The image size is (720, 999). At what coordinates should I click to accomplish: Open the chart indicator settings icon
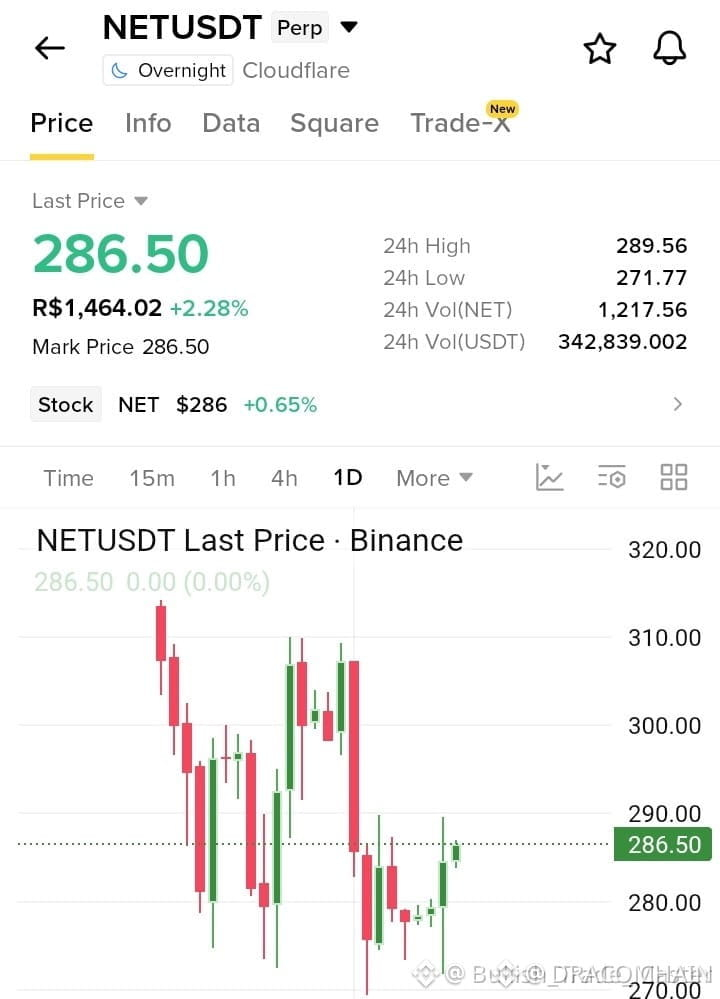pyautogui.click(x=612, y=477)
